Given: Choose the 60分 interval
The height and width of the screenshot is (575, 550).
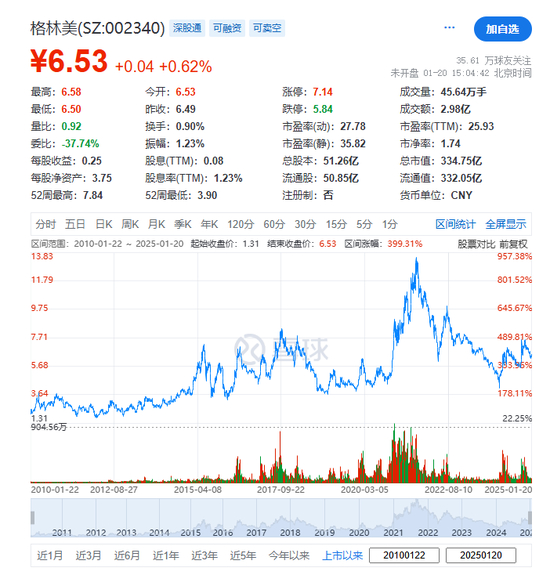Looking at the screenshot, I should 274,224.
